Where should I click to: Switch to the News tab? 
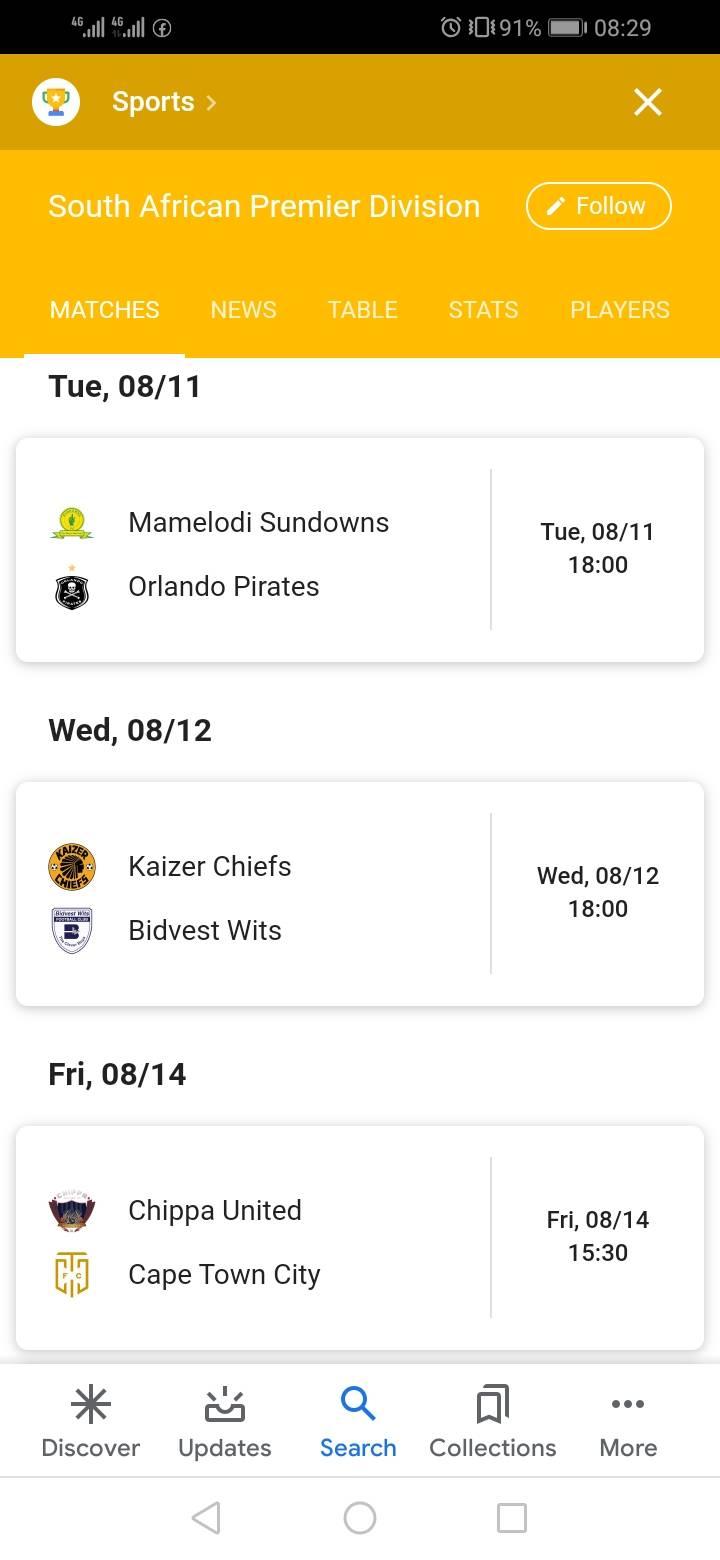coord(243,310)
